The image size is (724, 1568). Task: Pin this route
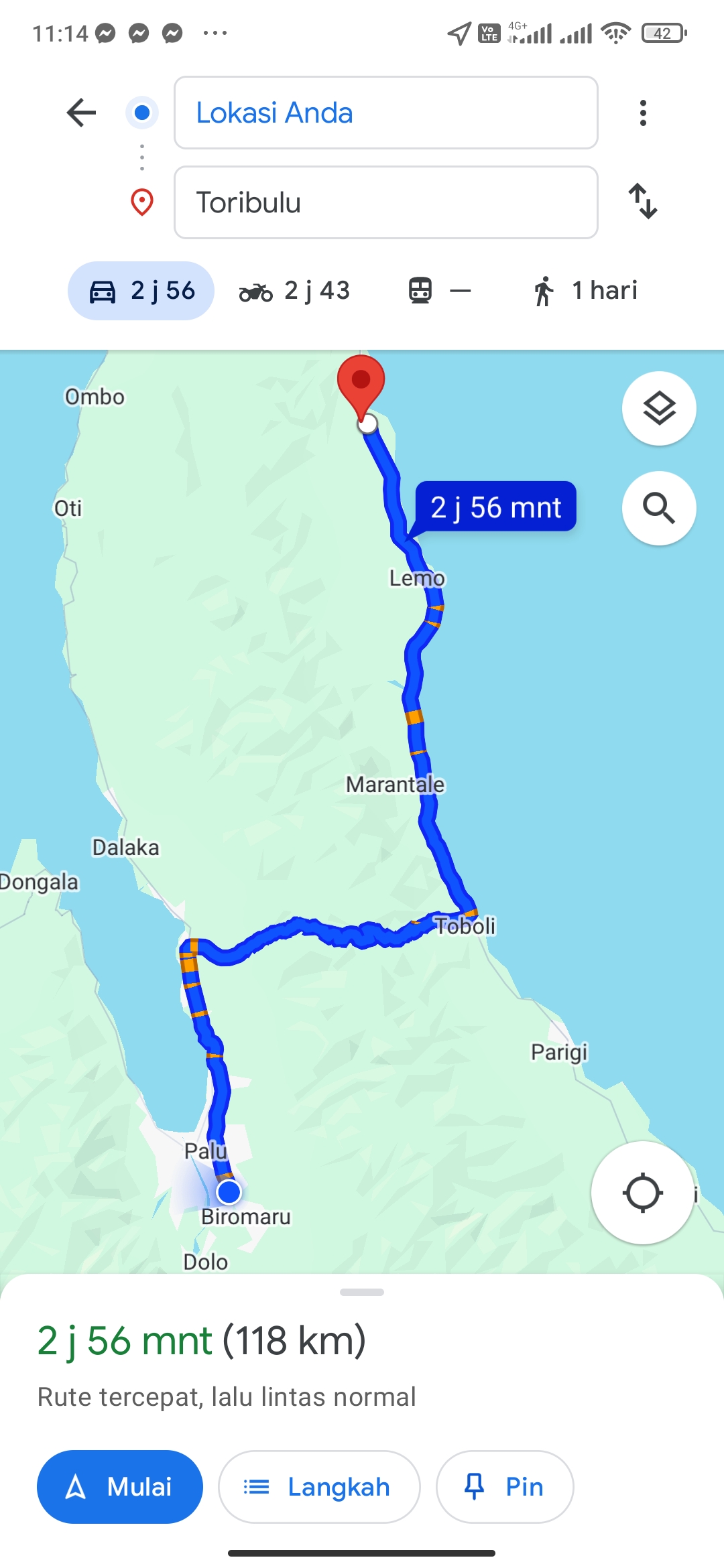[x=505, y=1487]
